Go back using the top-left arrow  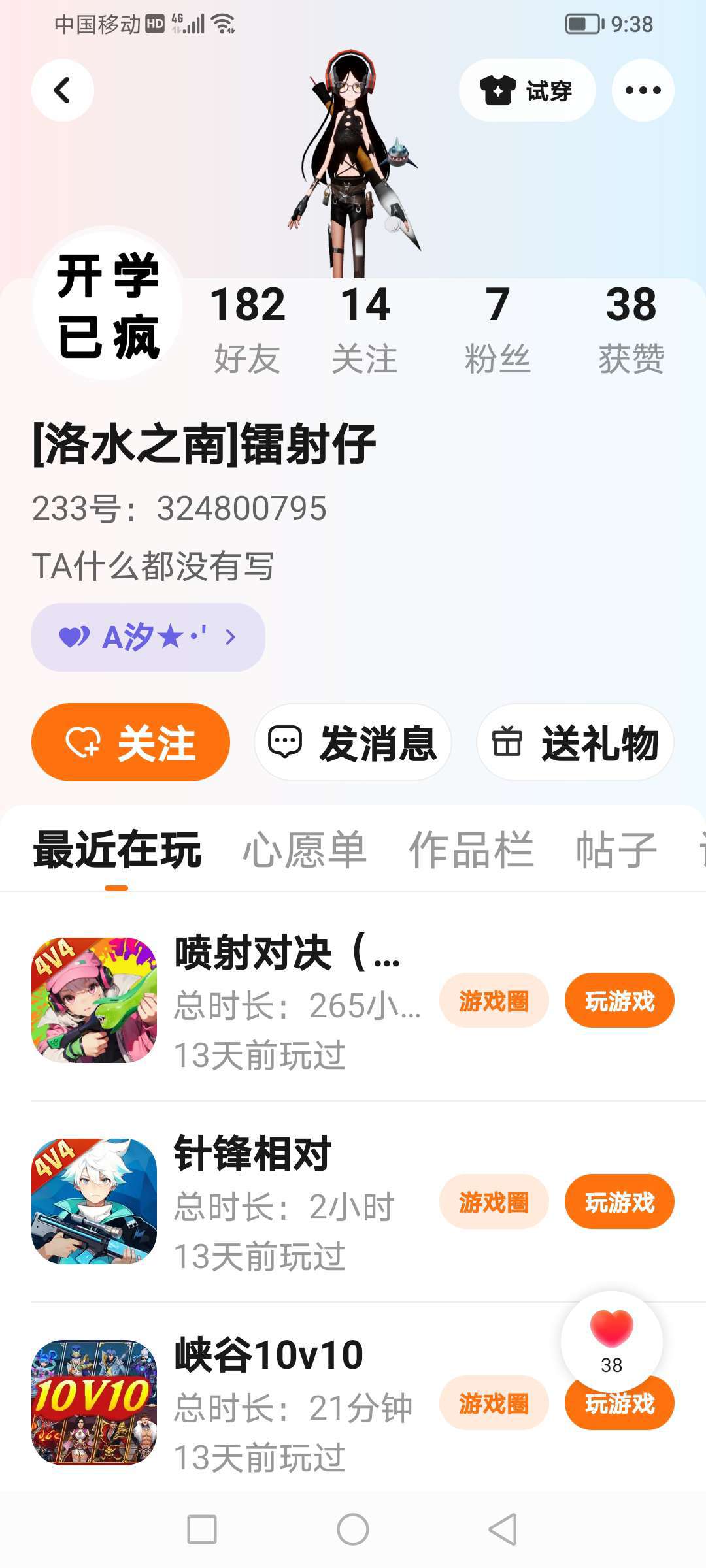tap(62, 90)
